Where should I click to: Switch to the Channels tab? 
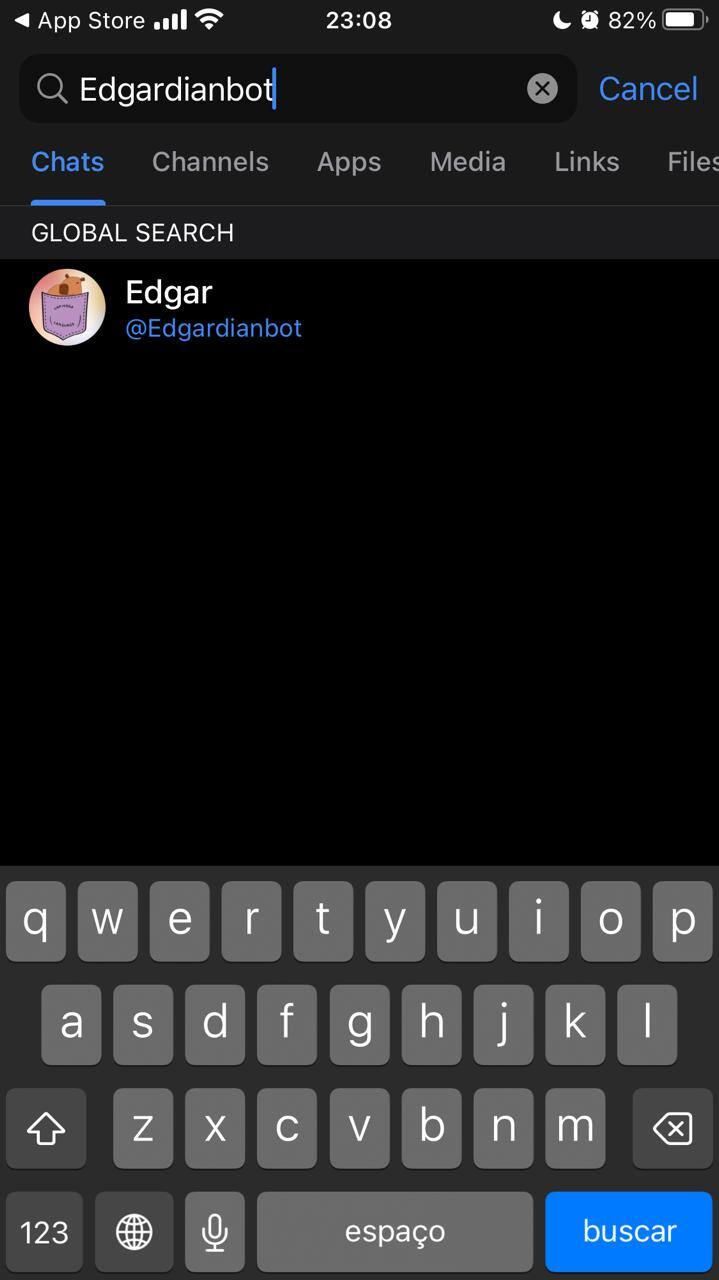click(210, 162)
